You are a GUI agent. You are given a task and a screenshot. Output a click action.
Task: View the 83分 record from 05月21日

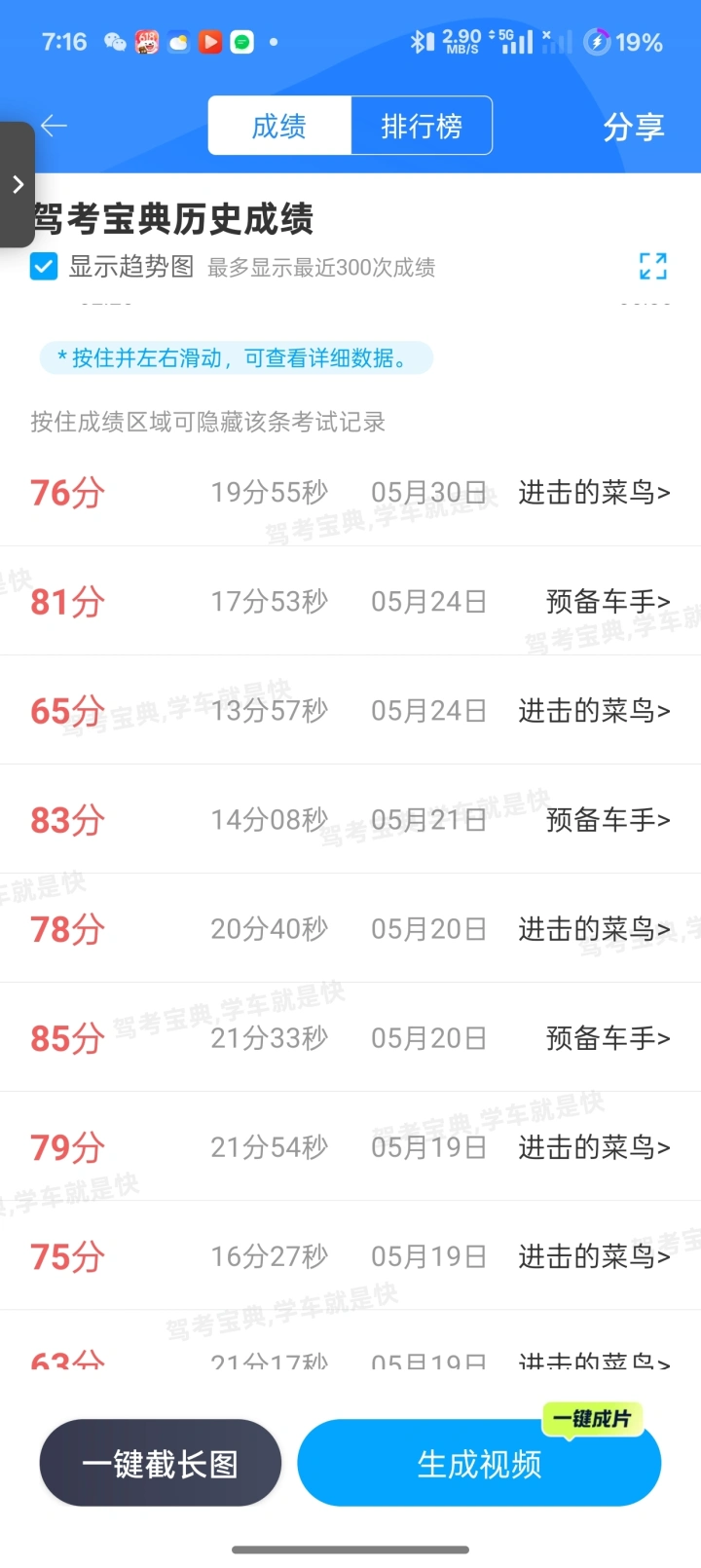tap(350, 820)
